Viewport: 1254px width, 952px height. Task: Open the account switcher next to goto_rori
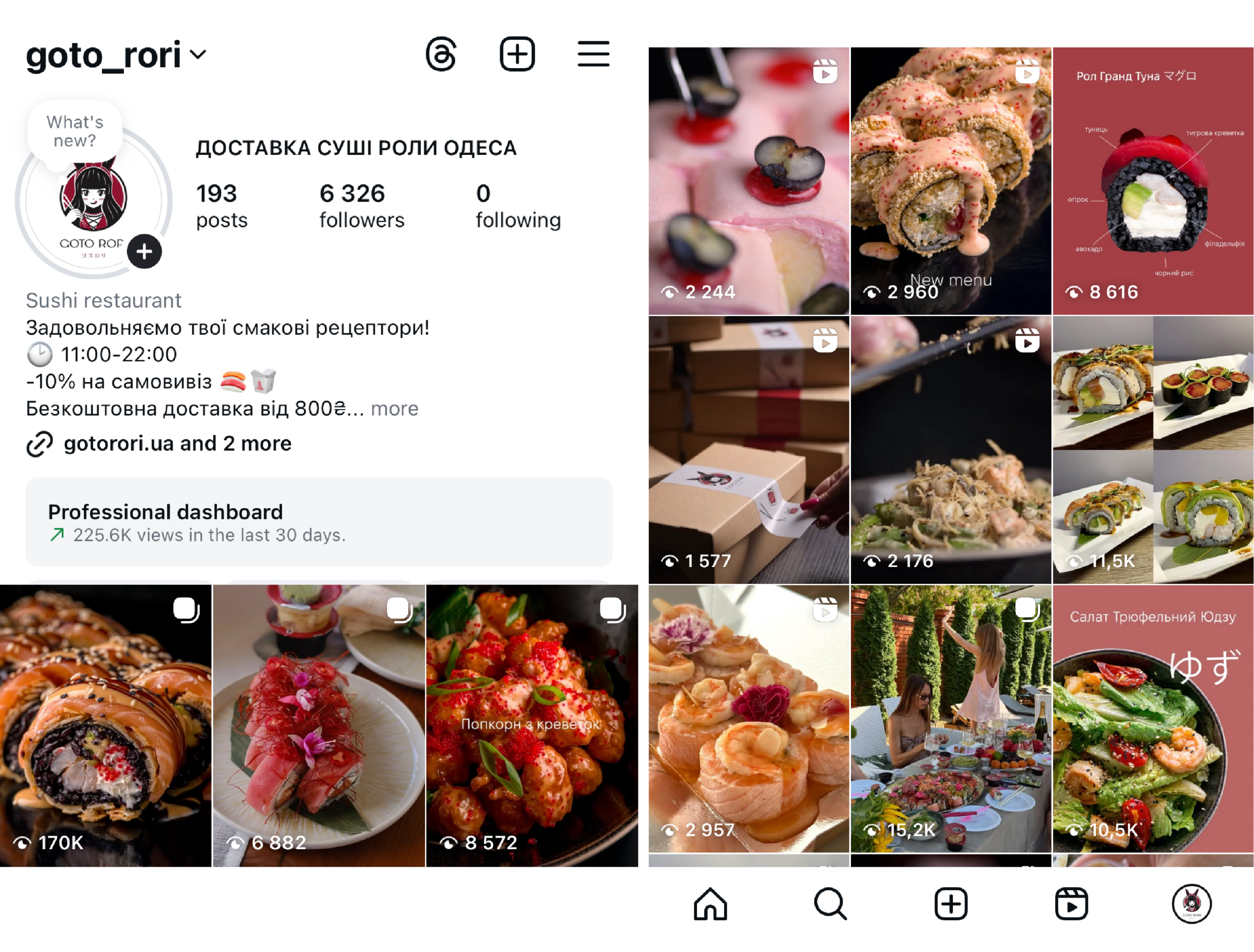pyautogui.click(x=198, y=55)
